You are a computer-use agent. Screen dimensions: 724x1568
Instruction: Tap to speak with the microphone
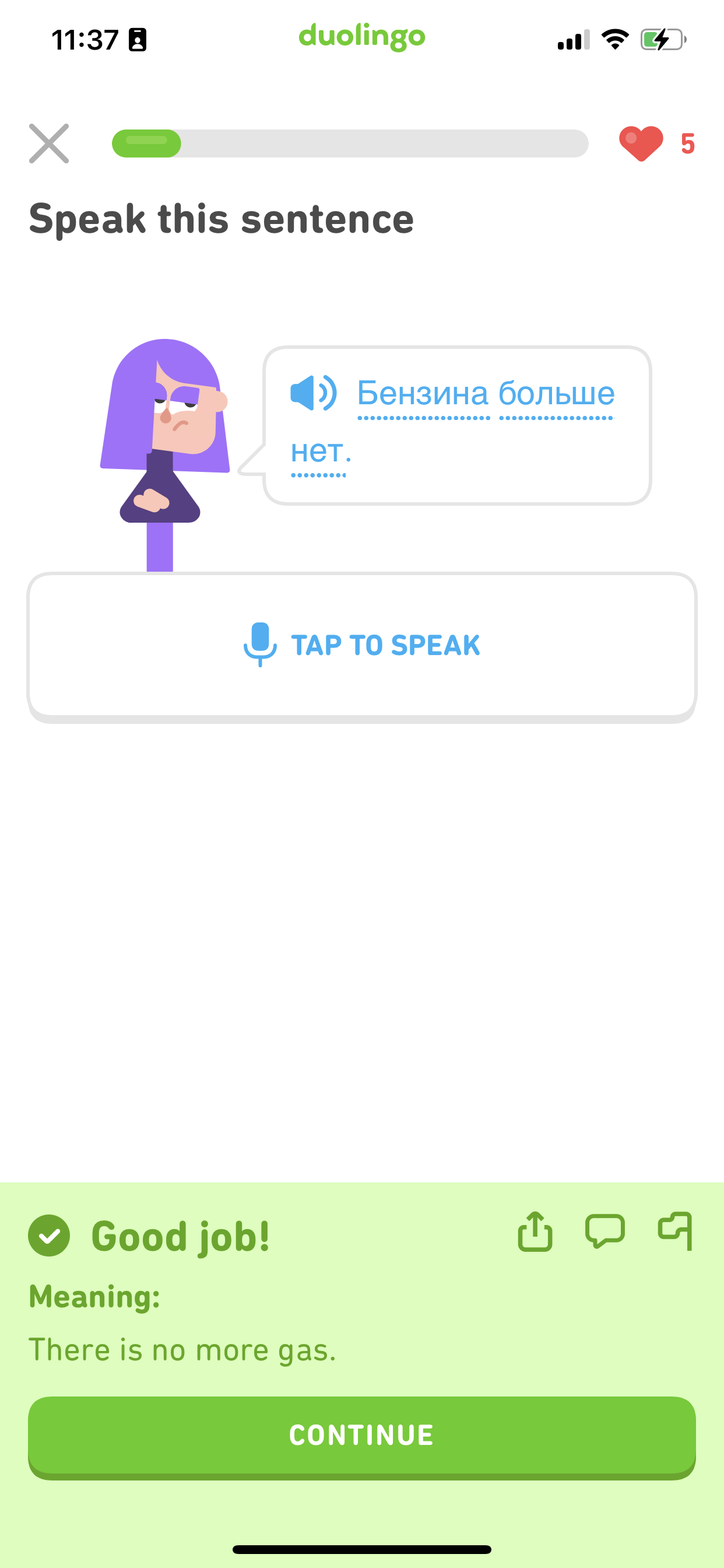[362, 645]
